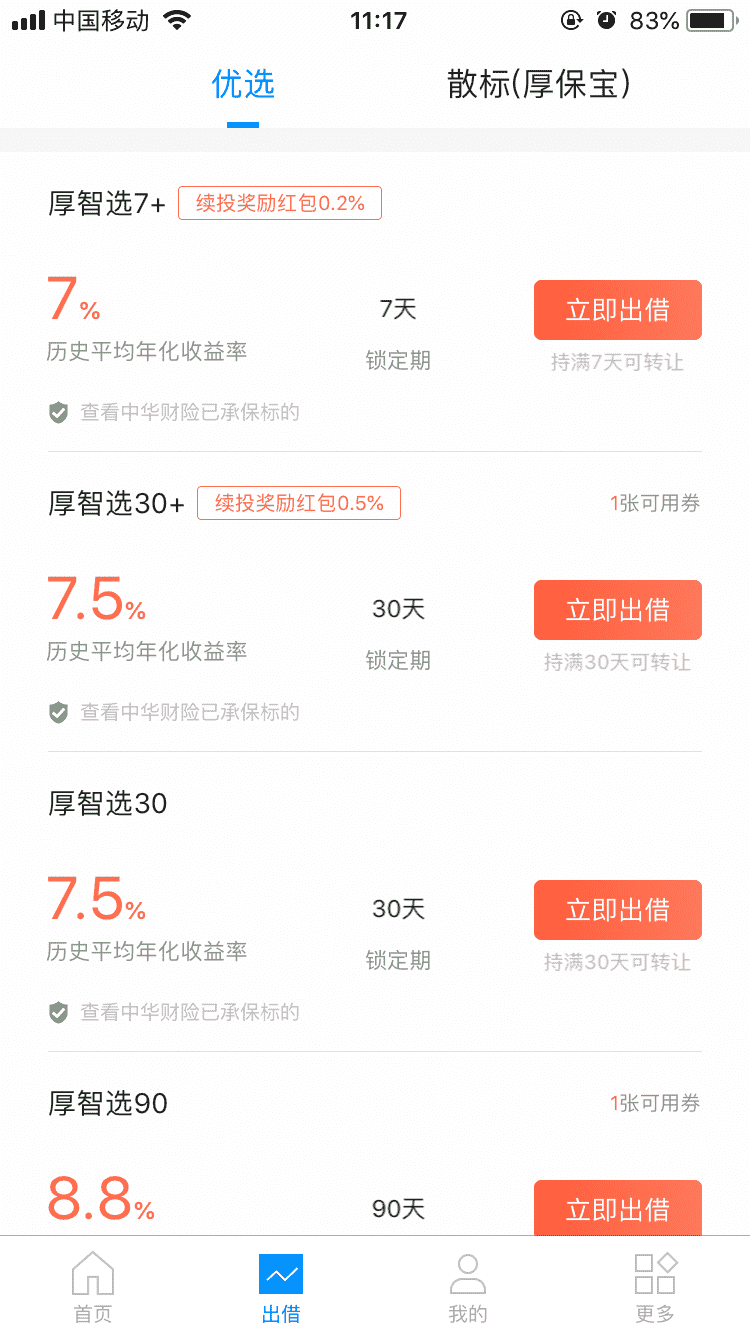Viewport: 750px width, 1334px height.
Task: Select the 出借 bottom tab
Action: click(281, 1287)
